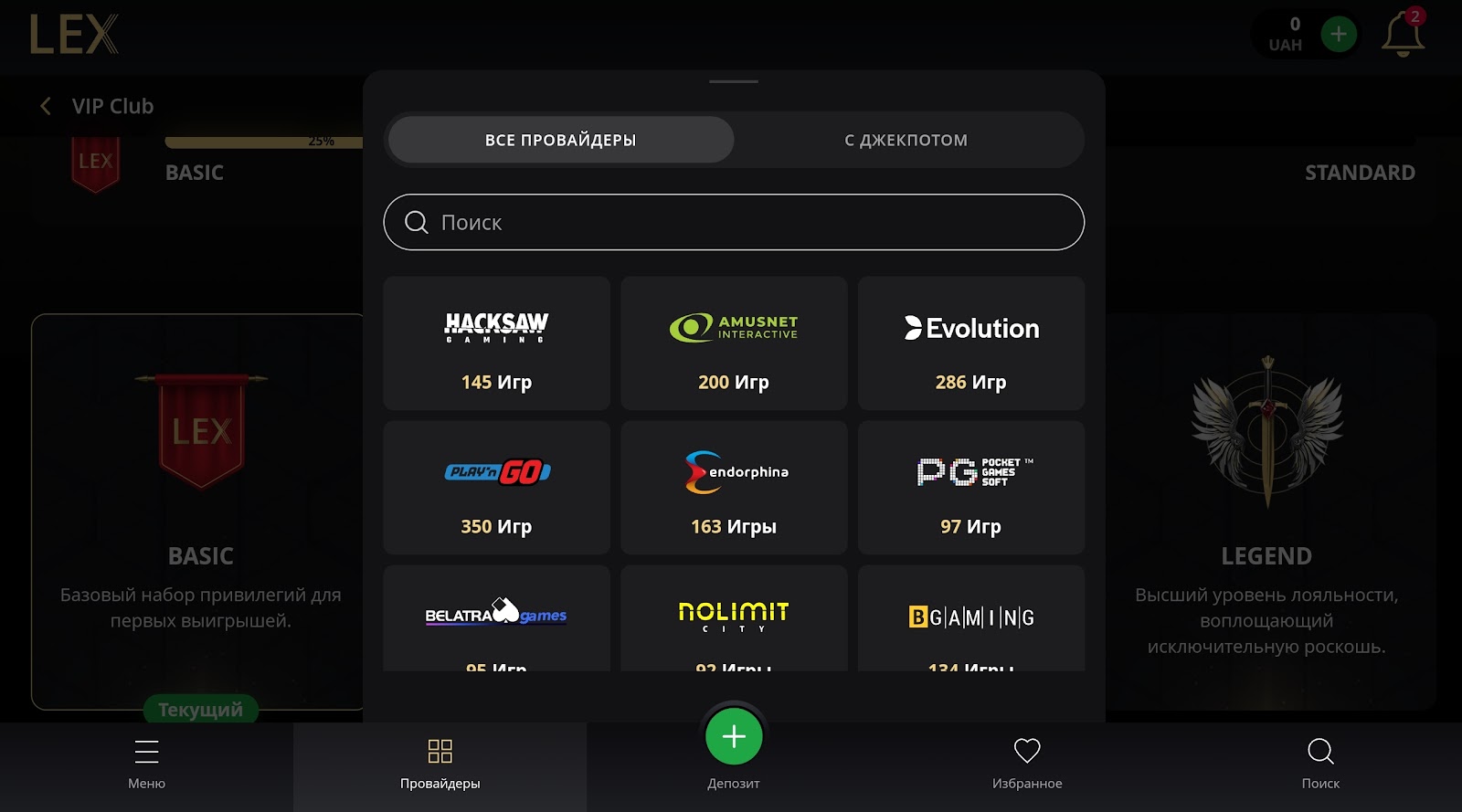The image size is (1462, 812).
Task: Choose the Endorphina provider tile
Action: pyautogui.click(x=734, y=488)
